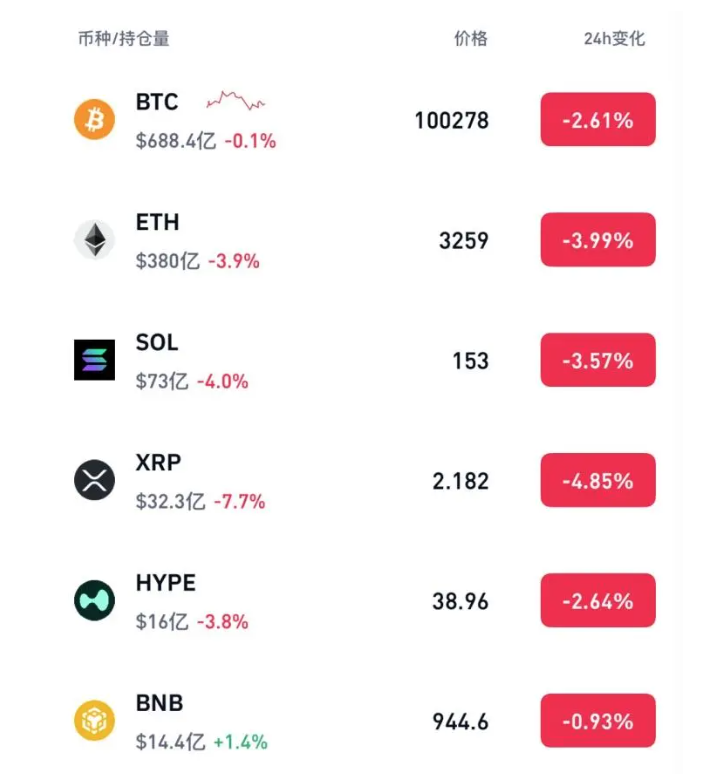Open the HYPE coin row

[165, 582]
